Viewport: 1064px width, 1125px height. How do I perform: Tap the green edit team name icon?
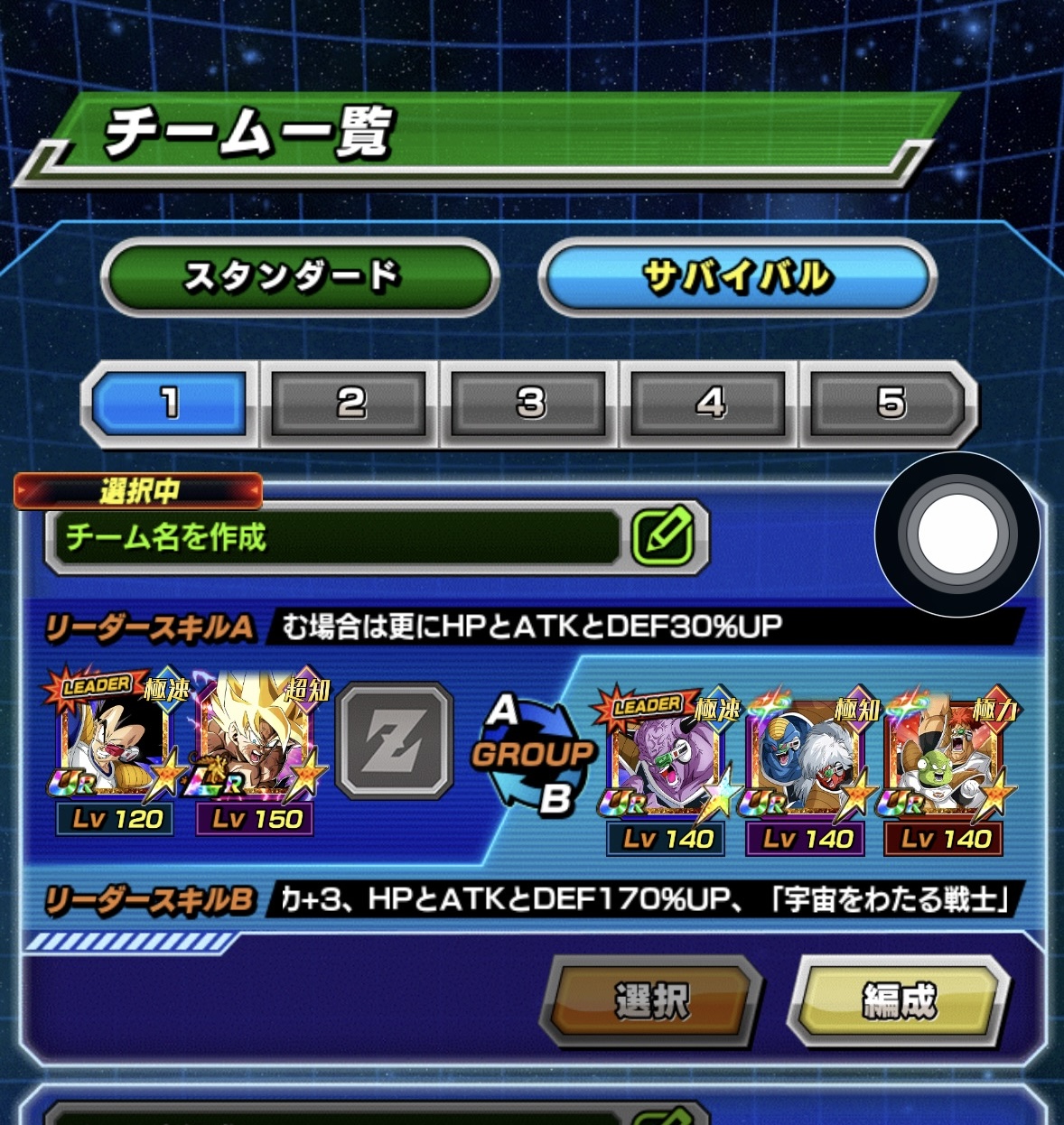(x=664, y=538)
